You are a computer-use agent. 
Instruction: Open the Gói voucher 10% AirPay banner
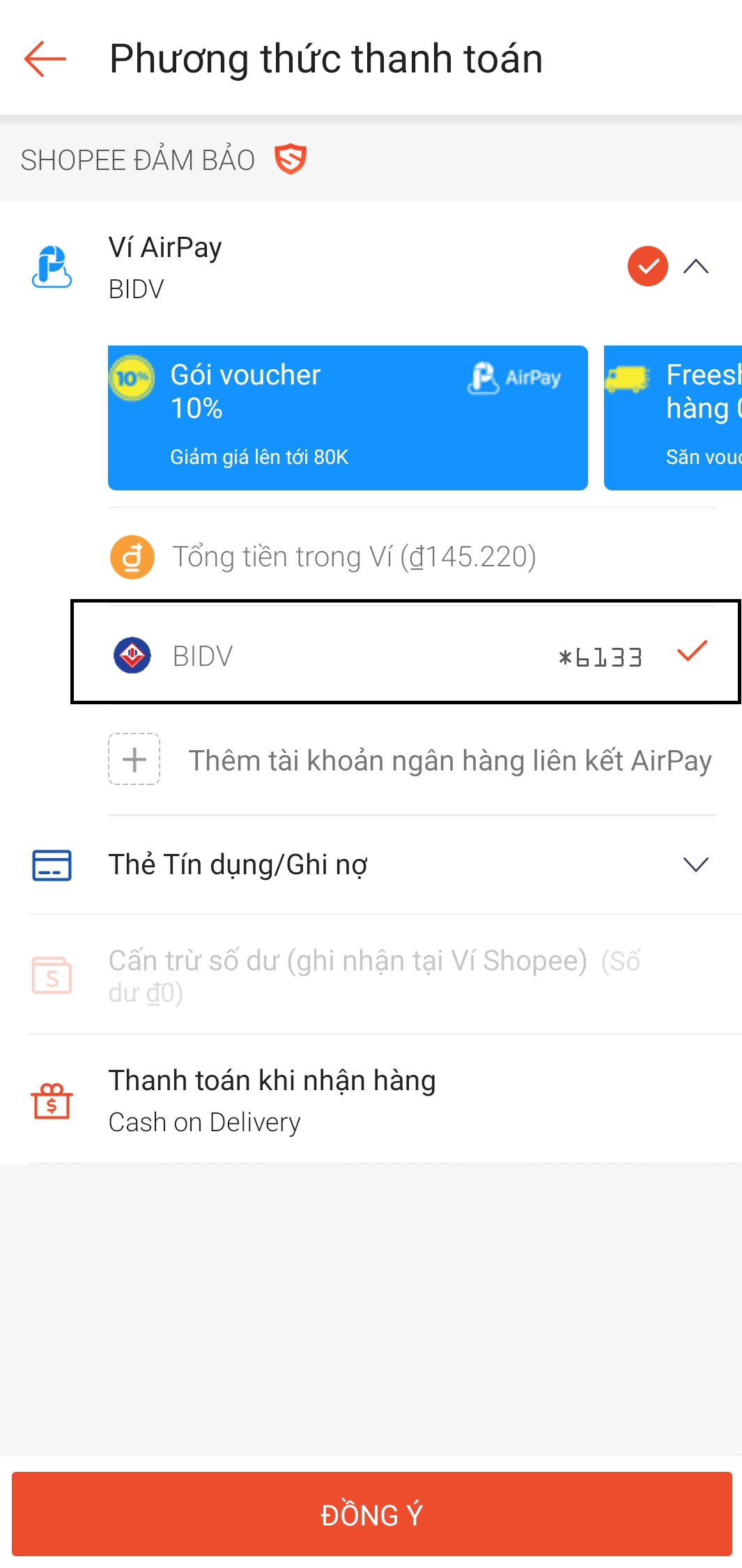348,418
